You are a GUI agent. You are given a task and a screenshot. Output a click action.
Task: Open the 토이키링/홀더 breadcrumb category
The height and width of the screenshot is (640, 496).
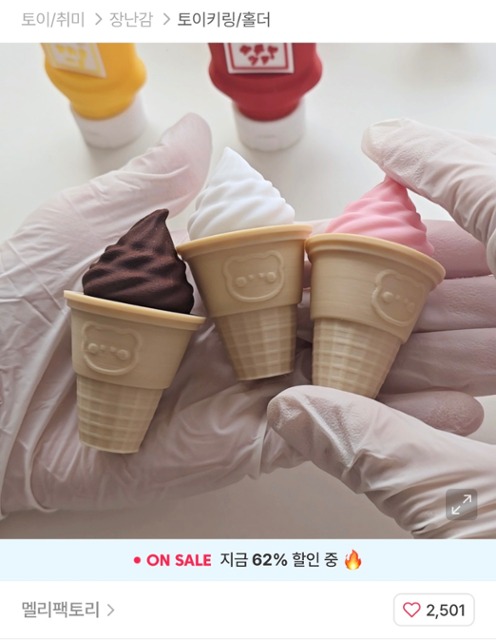click(x=224, y=20)
